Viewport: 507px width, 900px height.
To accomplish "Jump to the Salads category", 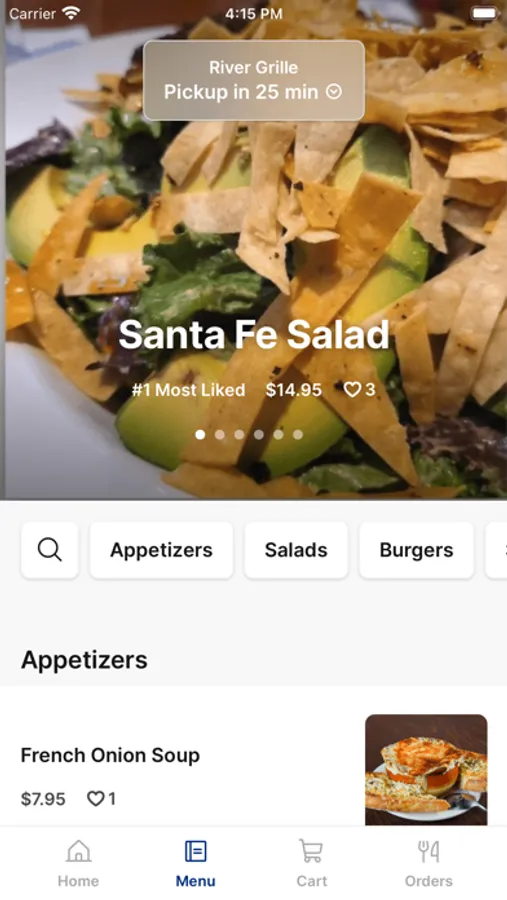I will click(x=296, y=550).
